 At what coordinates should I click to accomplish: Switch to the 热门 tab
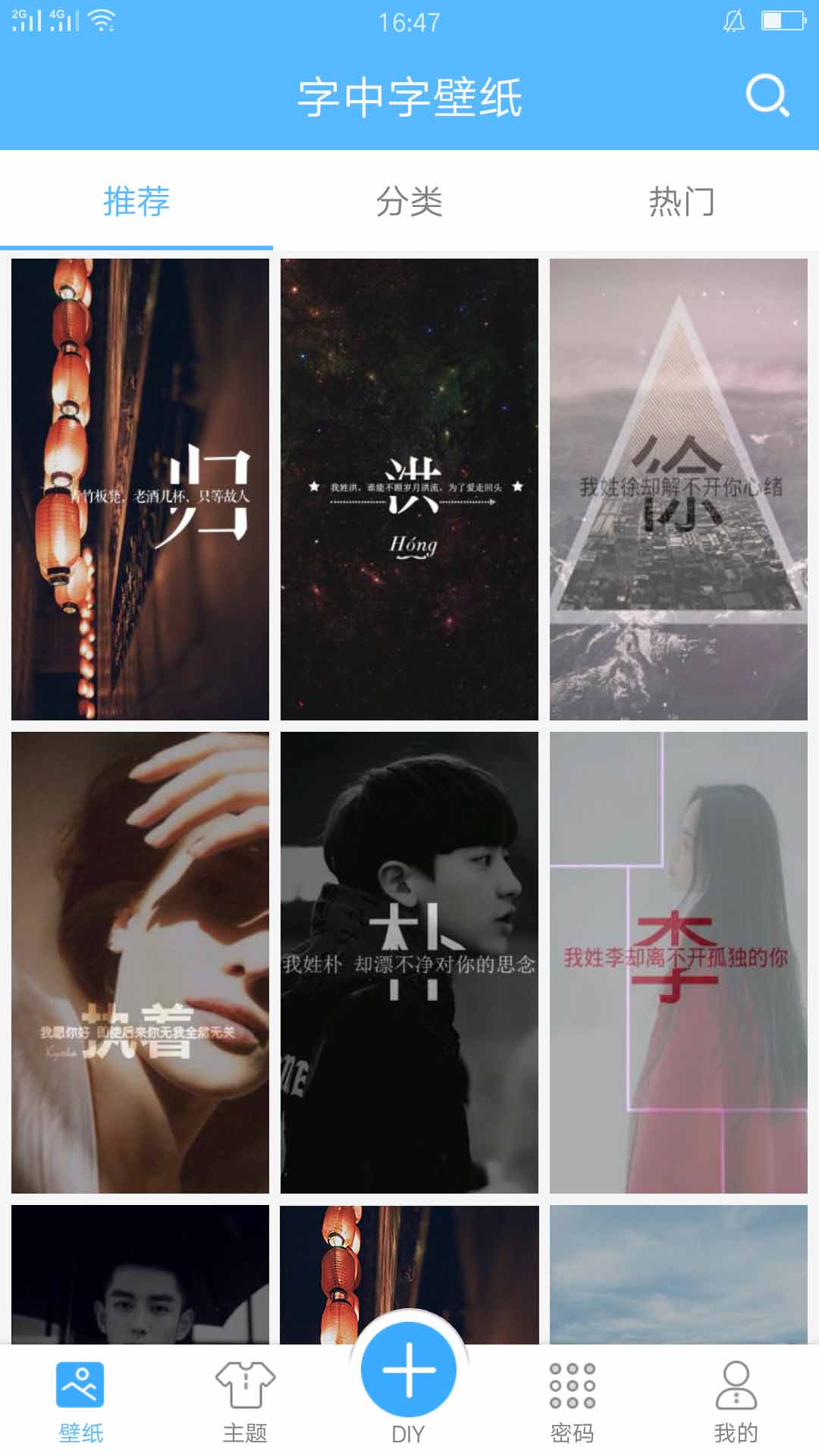682,202
